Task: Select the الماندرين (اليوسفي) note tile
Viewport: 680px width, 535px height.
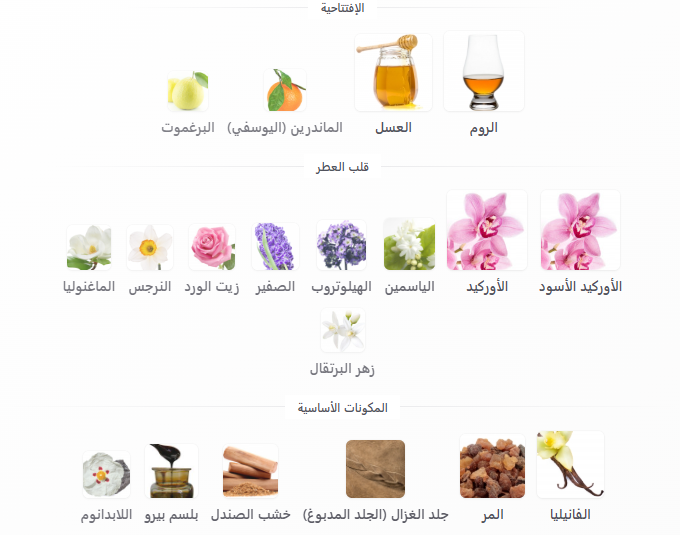Action: click(285, 91)
